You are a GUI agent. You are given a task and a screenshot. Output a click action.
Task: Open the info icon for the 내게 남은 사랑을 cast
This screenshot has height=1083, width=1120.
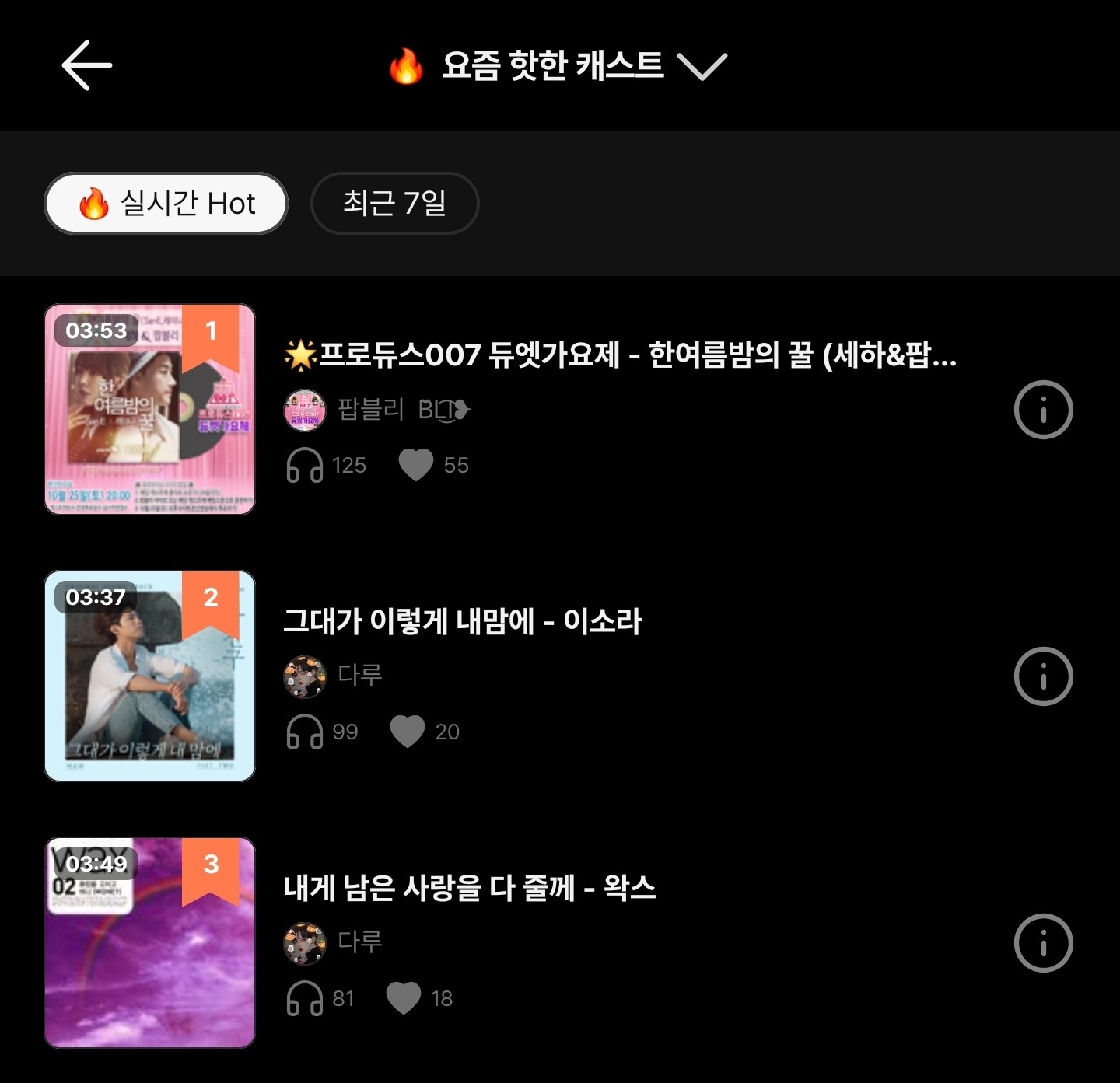(1043, 943)
